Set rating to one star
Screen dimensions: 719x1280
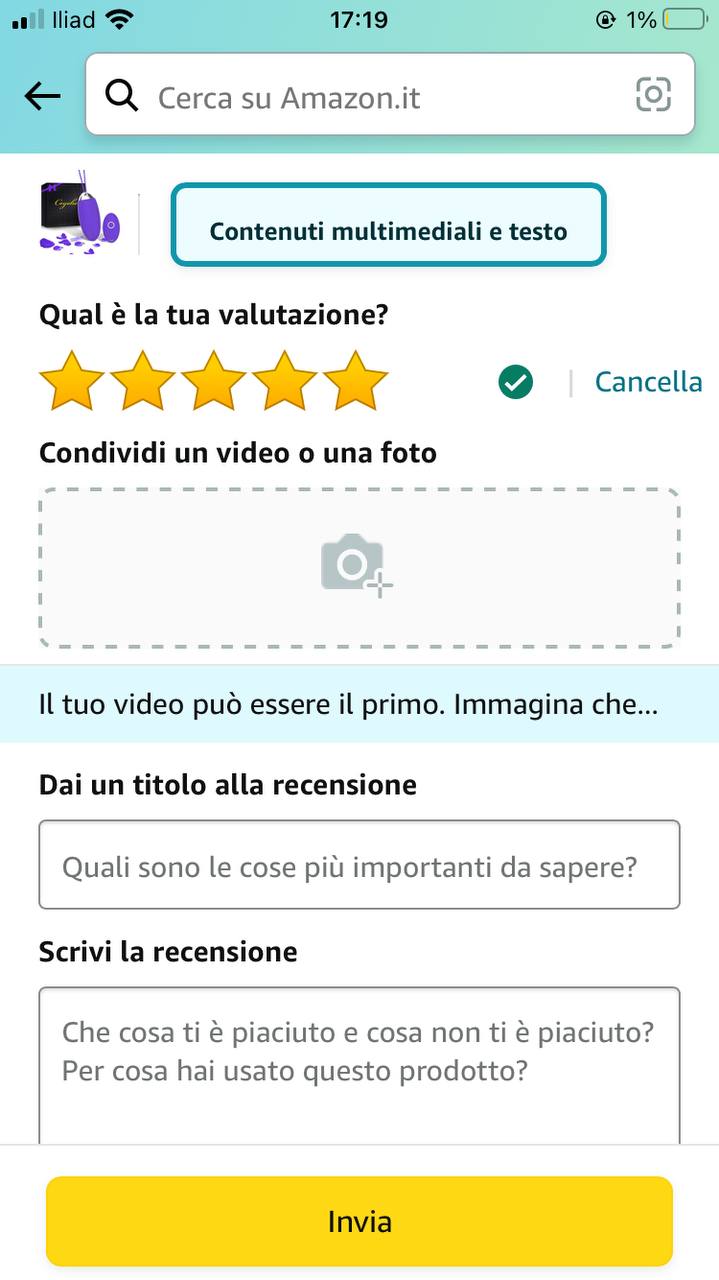(71, 381)
